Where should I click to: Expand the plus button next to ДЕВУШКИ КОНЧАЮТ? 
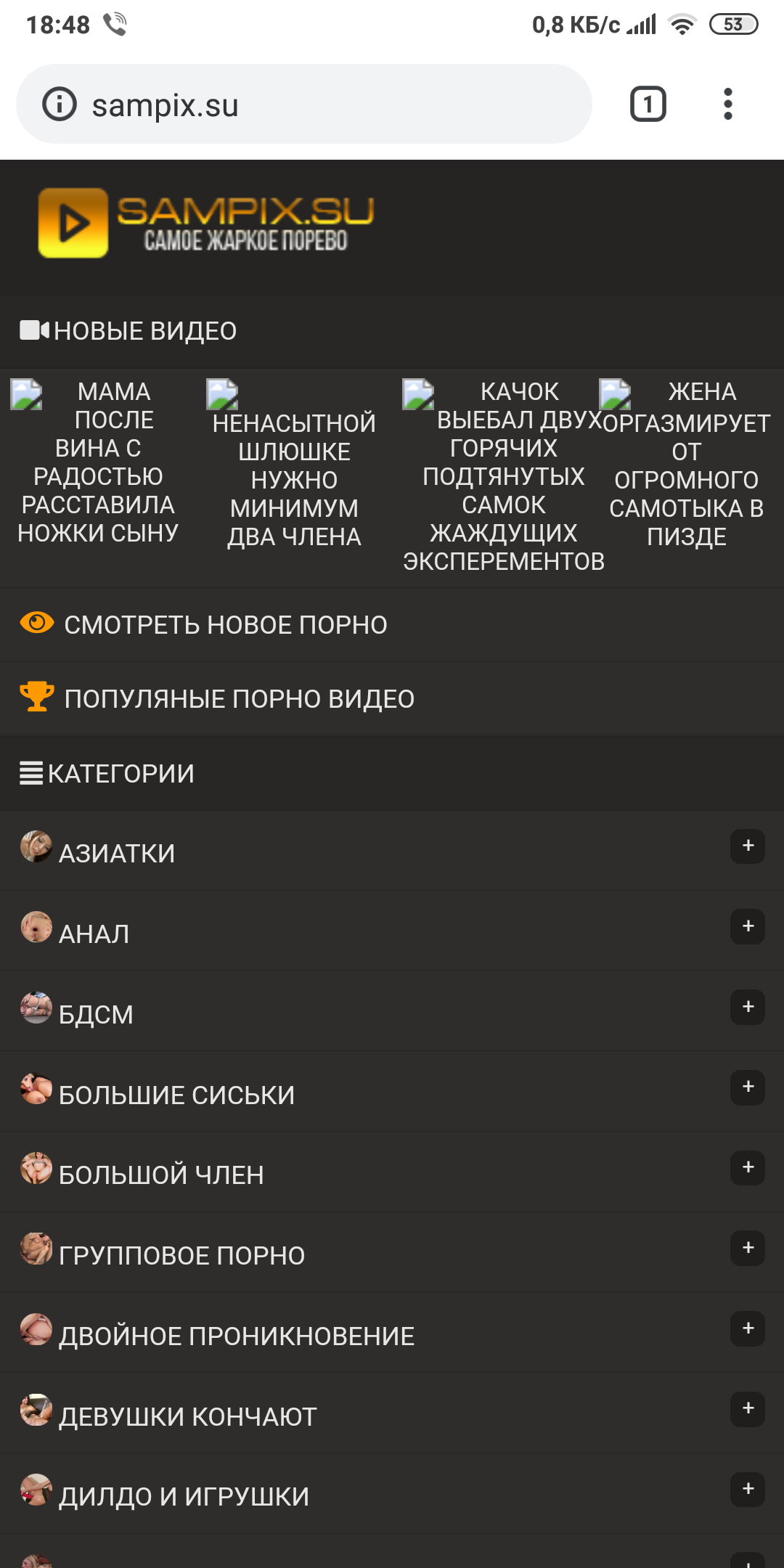coord(747,1408)
